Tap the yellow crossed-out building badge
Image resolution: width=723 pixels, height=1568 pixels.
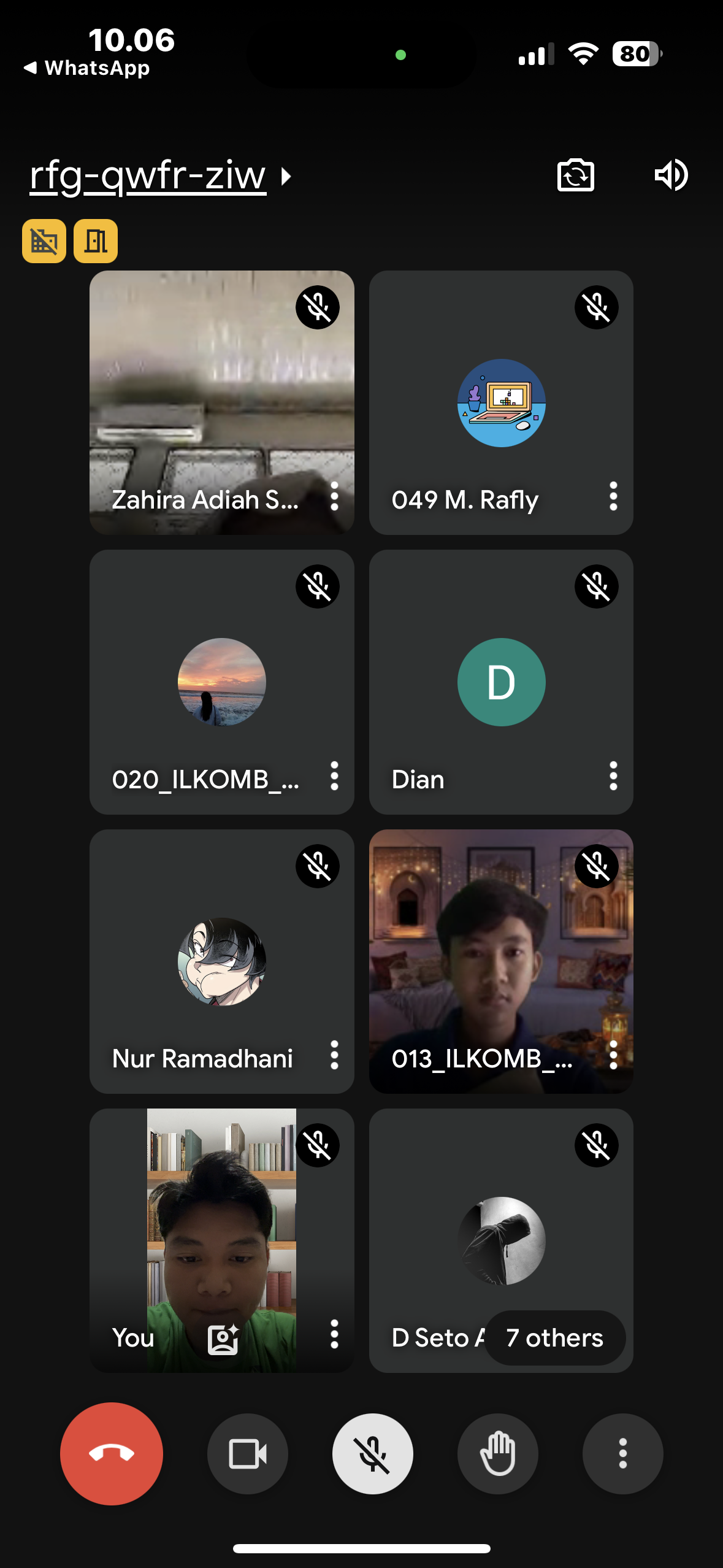point(44,241)
